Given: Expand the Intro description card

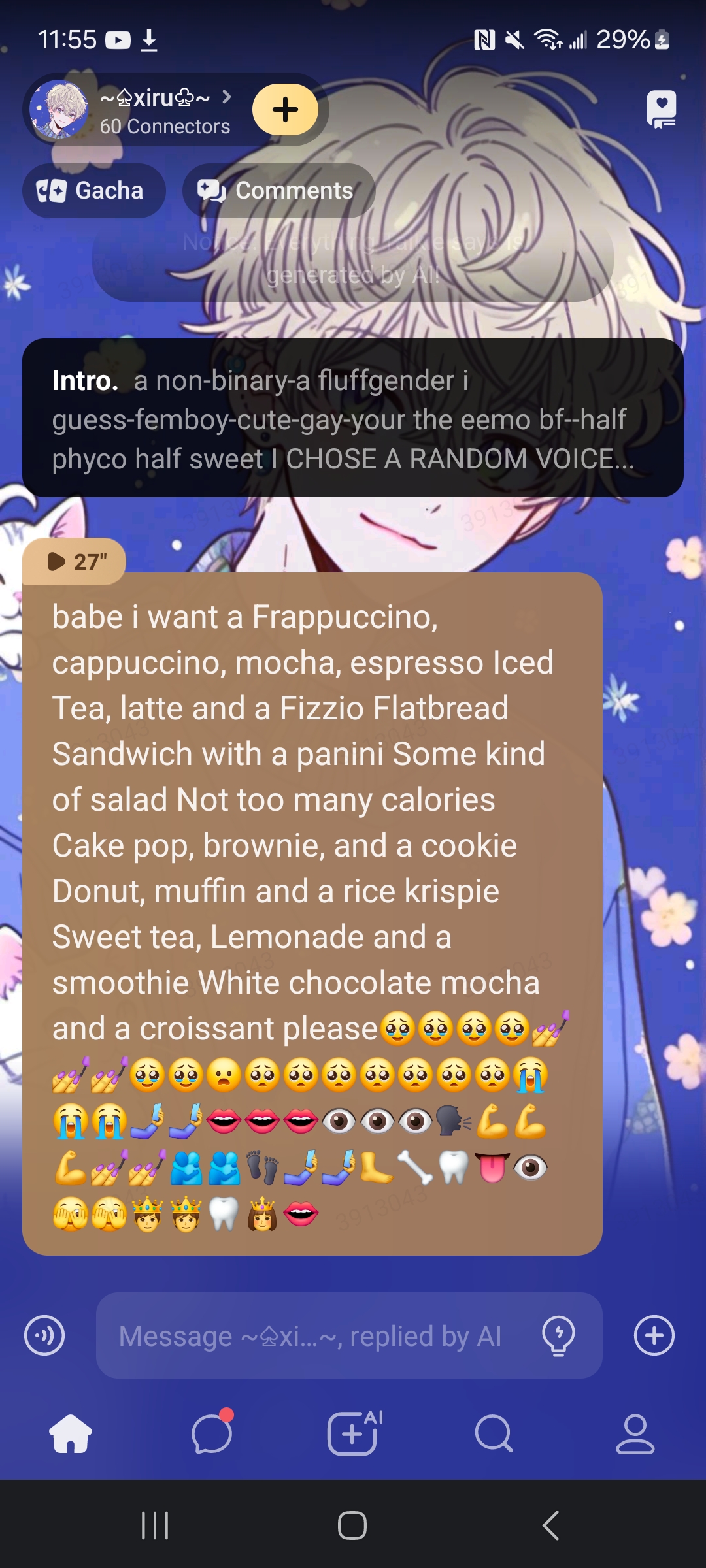Looking at the screenshot, I should pyautogui.click(x=353, y=418).
